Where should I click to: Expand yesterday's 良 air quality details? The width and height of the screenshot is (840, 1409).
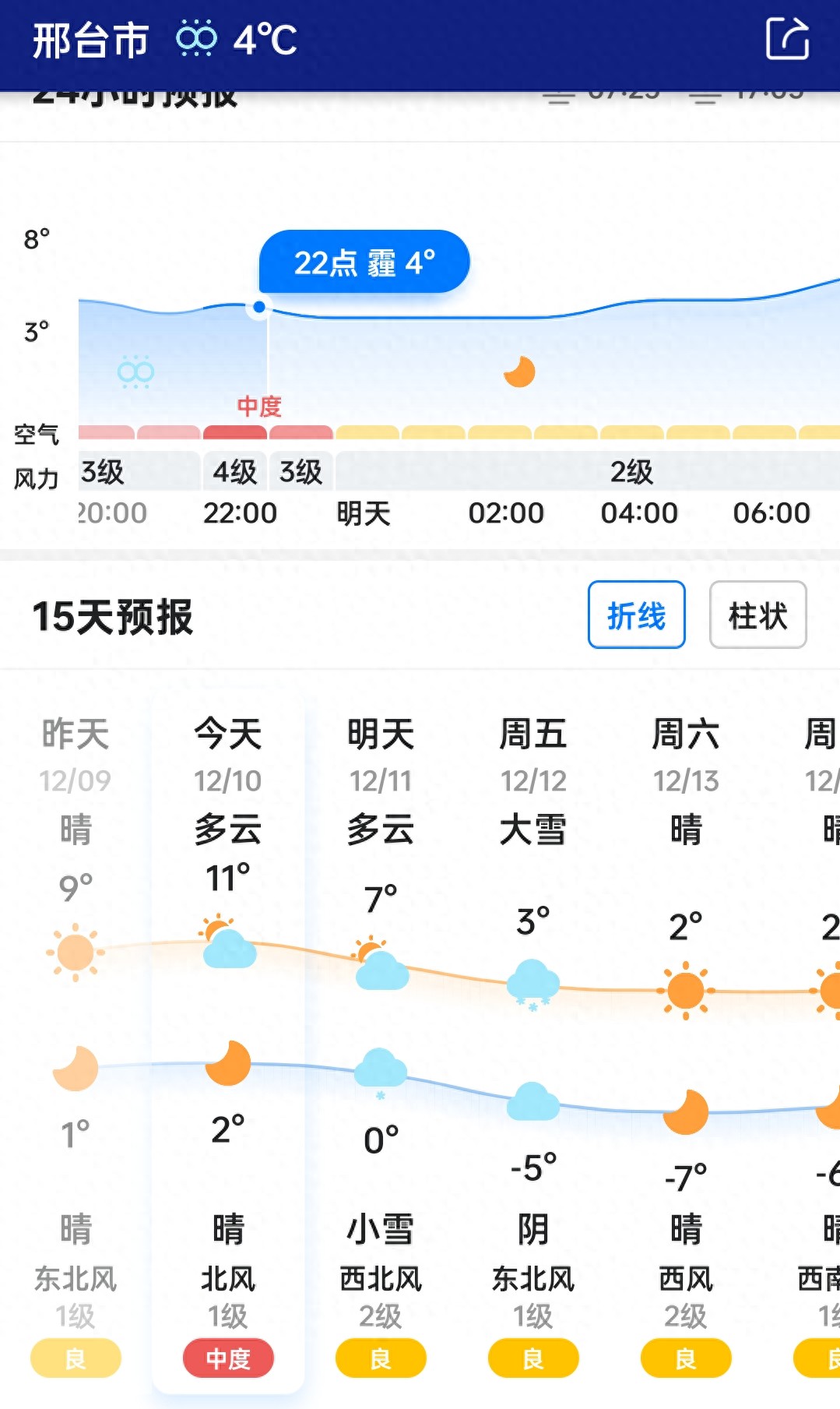click(76, 1358)
